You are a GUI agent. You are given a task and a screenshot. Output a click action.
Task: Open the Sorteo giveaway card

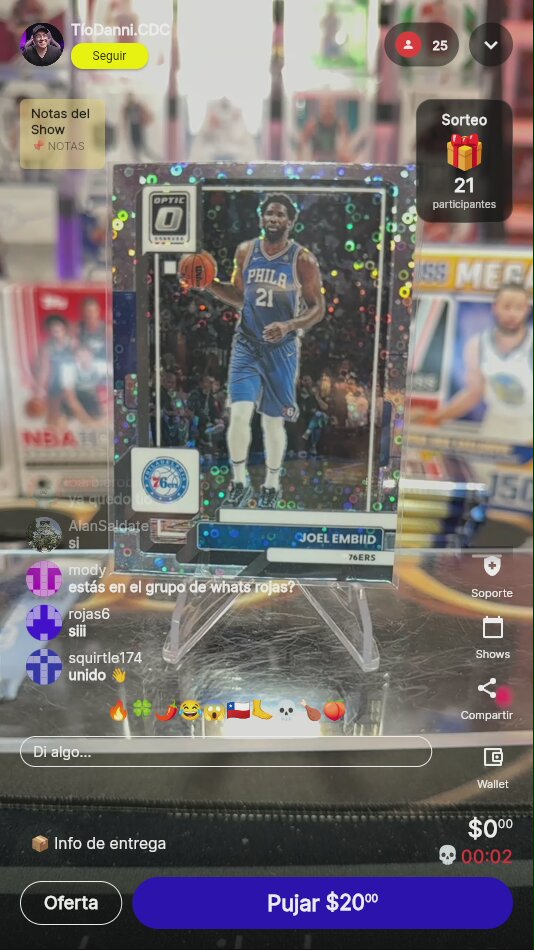(464, 161)
